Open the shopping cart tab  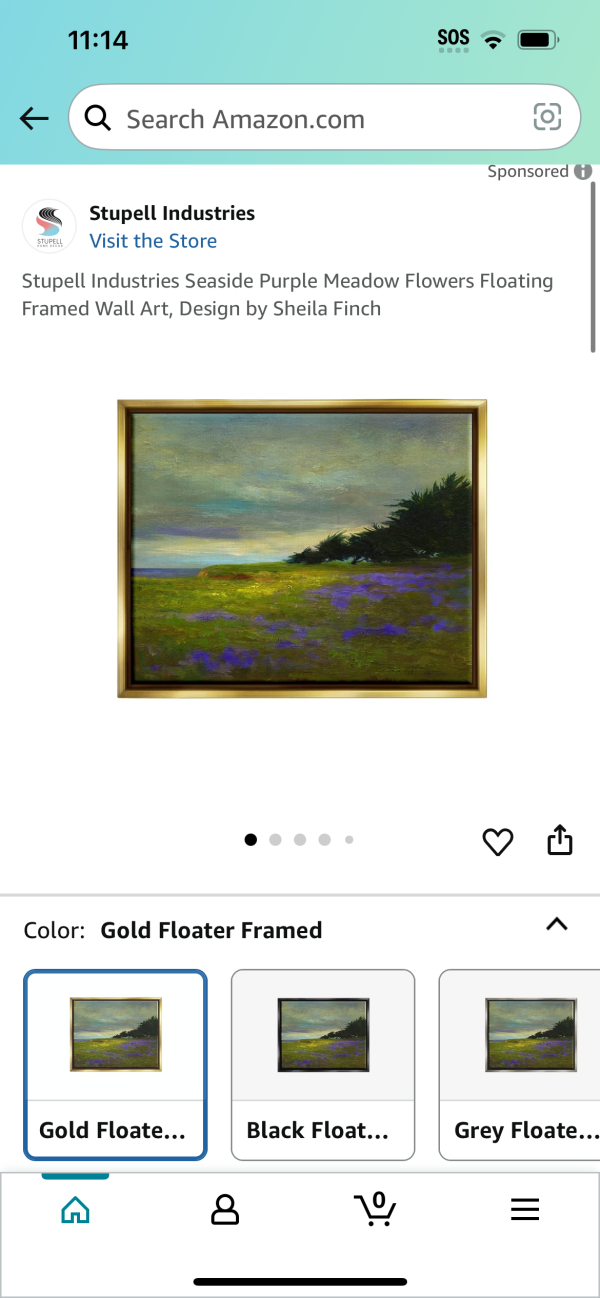pyautogui.click(x=375, y=1209)
